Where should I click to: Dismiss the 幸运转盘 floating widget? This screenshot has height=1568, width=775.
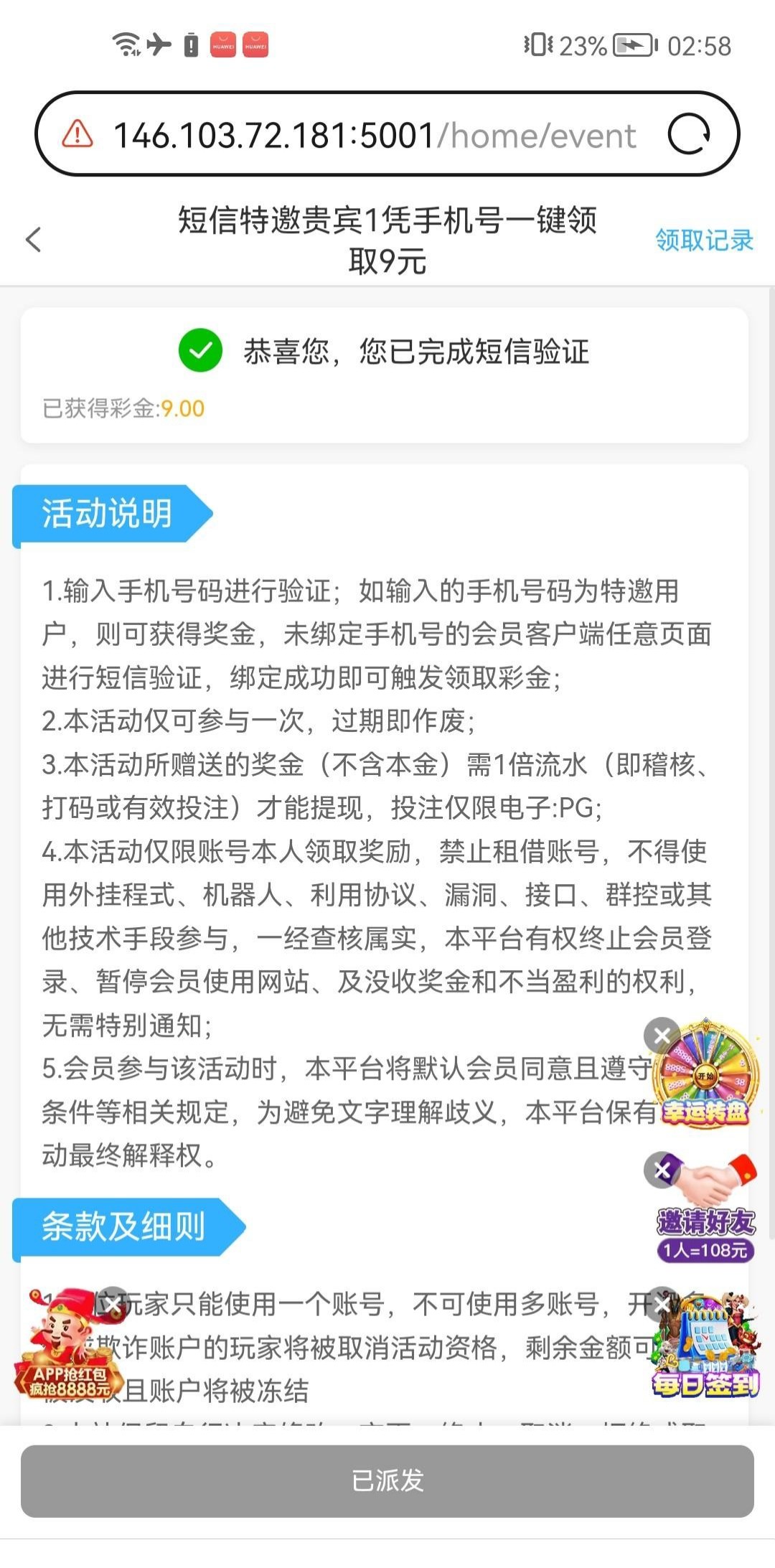pyautogui.click(x=662, y=1035)
